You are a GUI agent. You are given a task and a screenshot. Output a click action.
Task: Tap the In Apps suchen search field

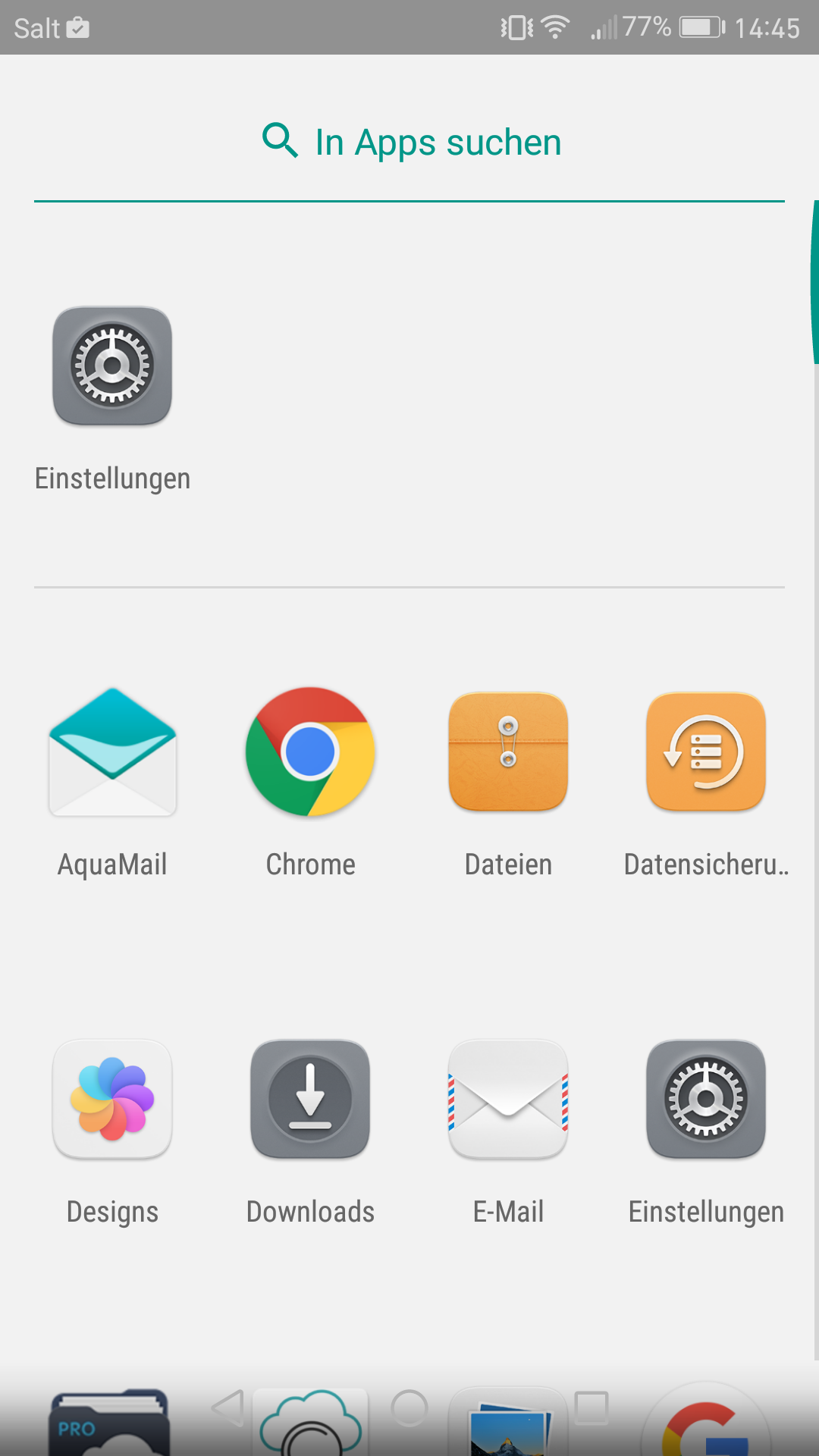click(x=409, y=142)
